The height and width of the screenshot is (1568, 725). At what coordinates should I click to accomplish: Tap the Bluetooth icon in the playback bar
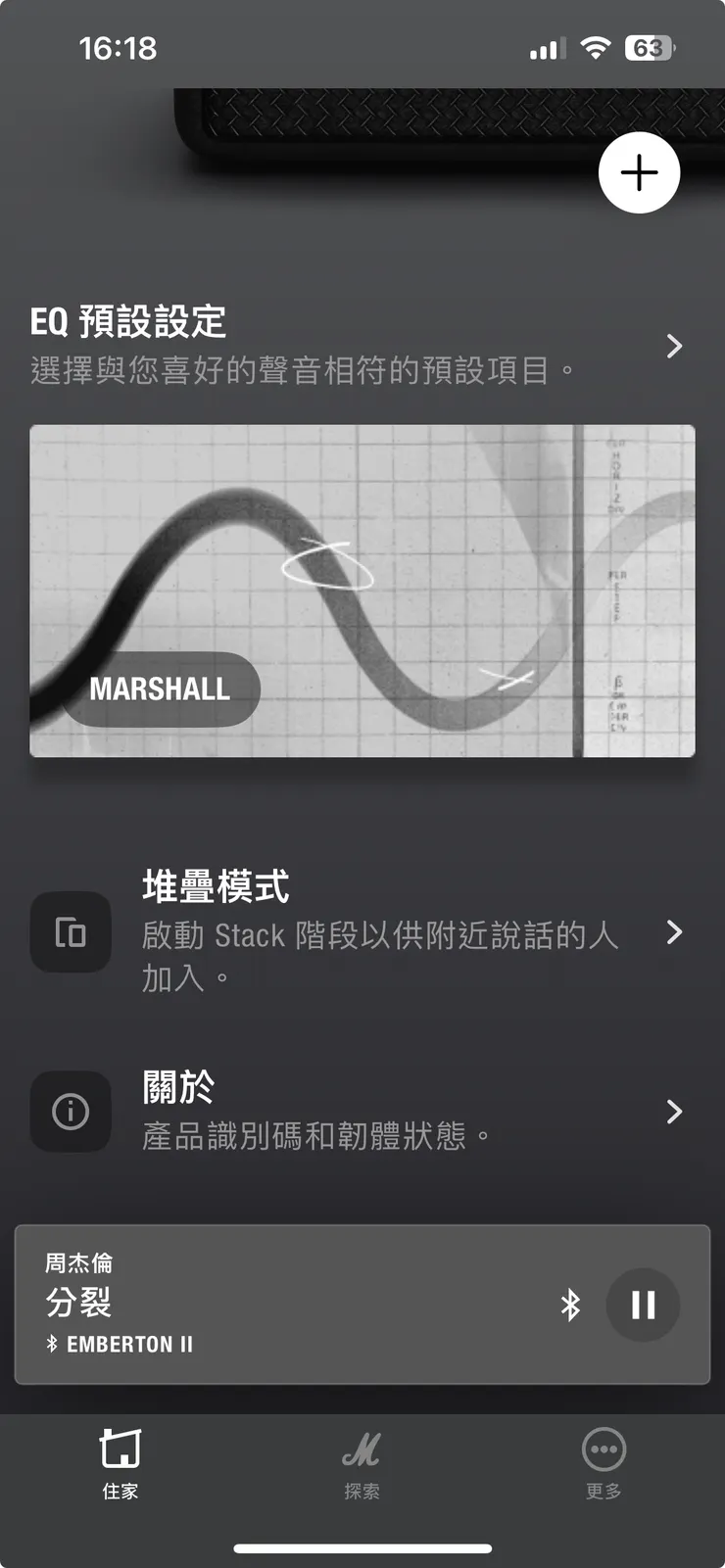(571, 1305)
